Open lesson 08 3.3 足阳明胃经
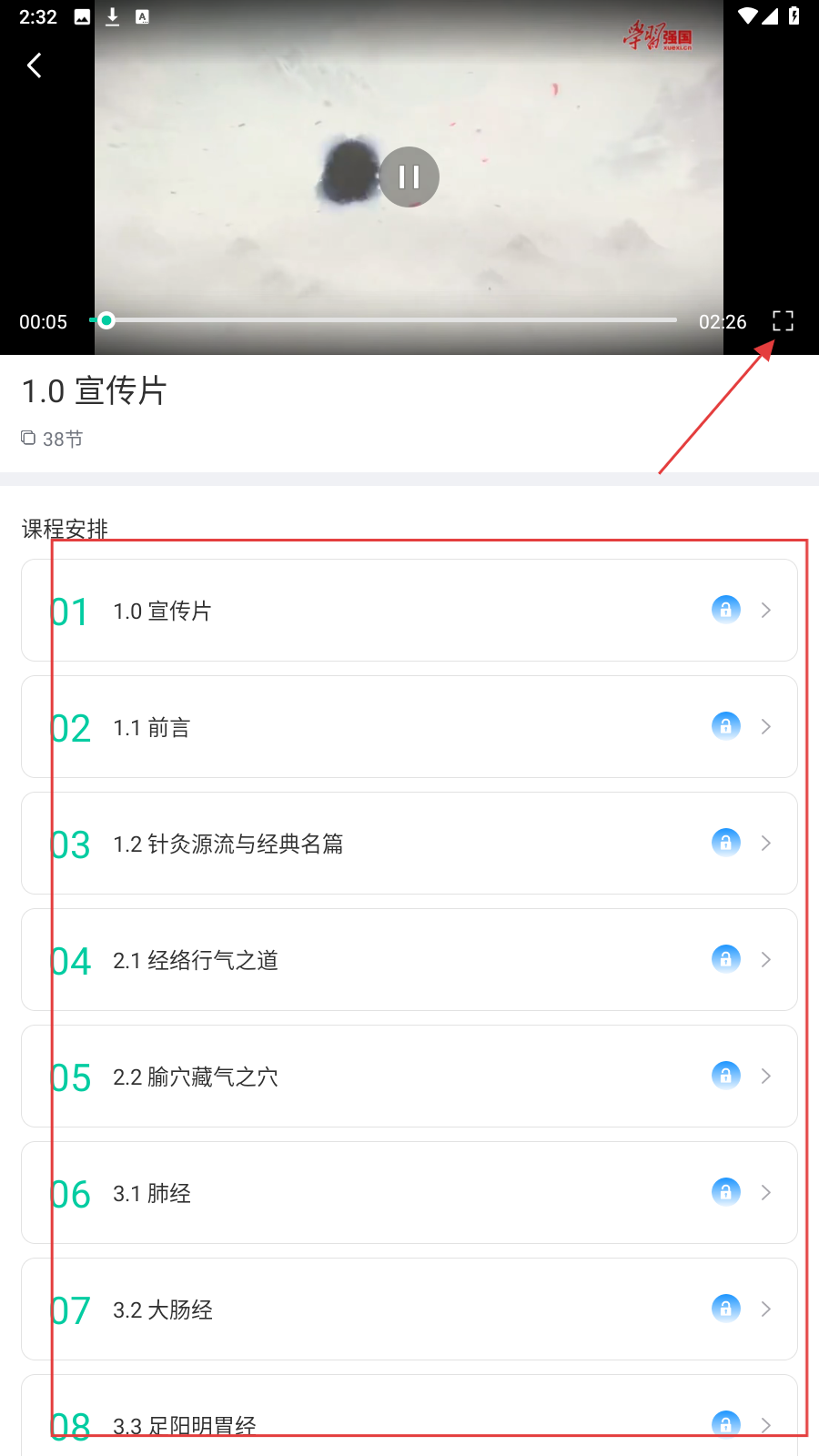 [409, 1420]
